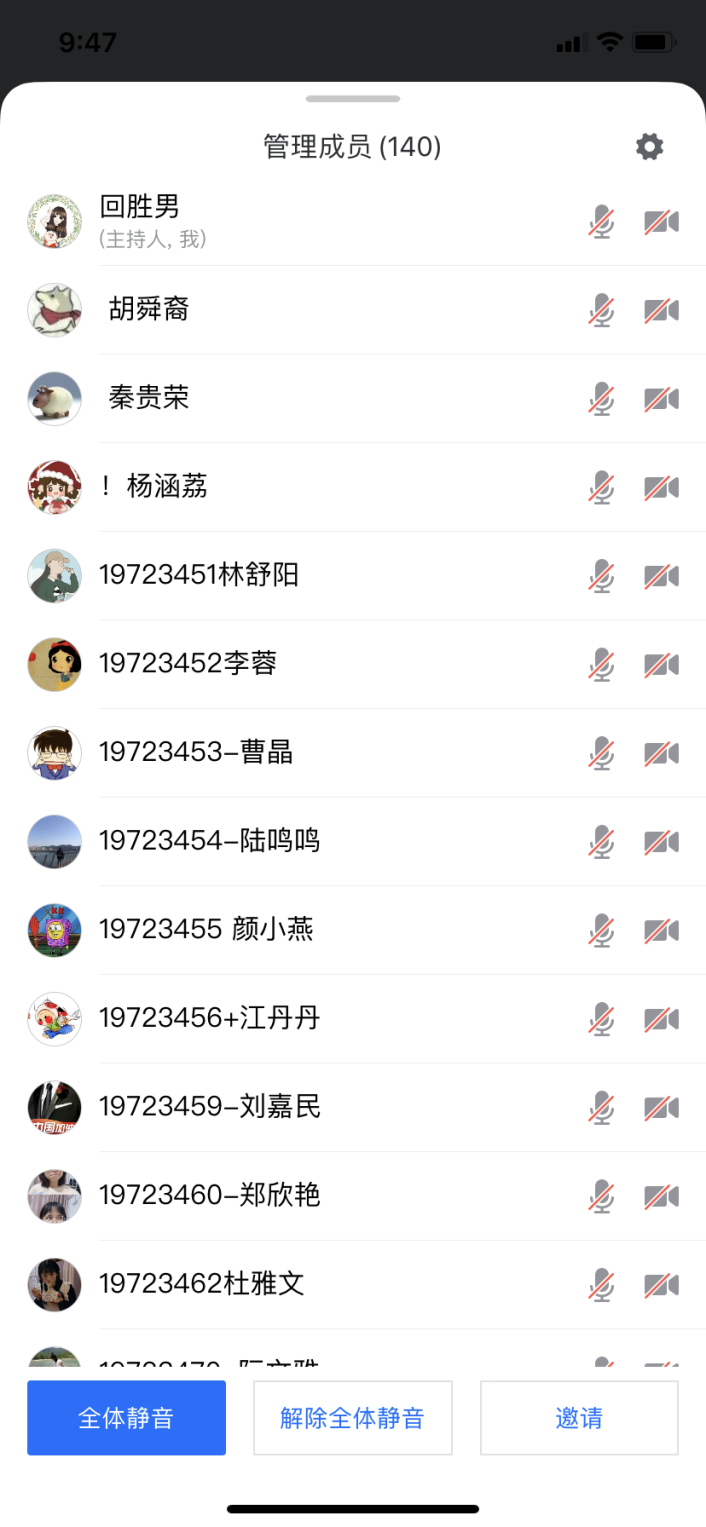Tap the 解除全体静音 button
Viewport: 706px width, 1527px height.
pyautogui.click(x=352, y=1418)
